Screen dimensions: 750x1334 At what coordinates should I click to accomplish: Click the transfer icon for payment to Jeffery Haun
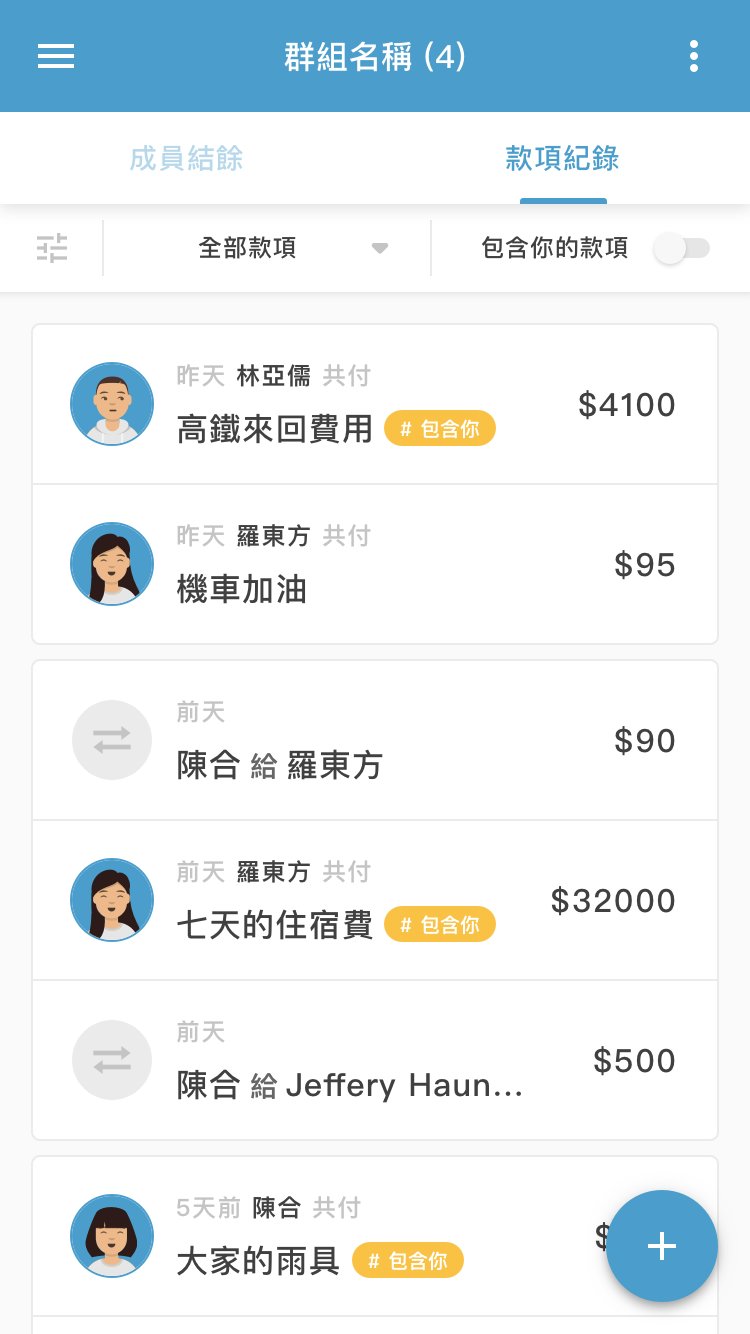point(111,1060)
